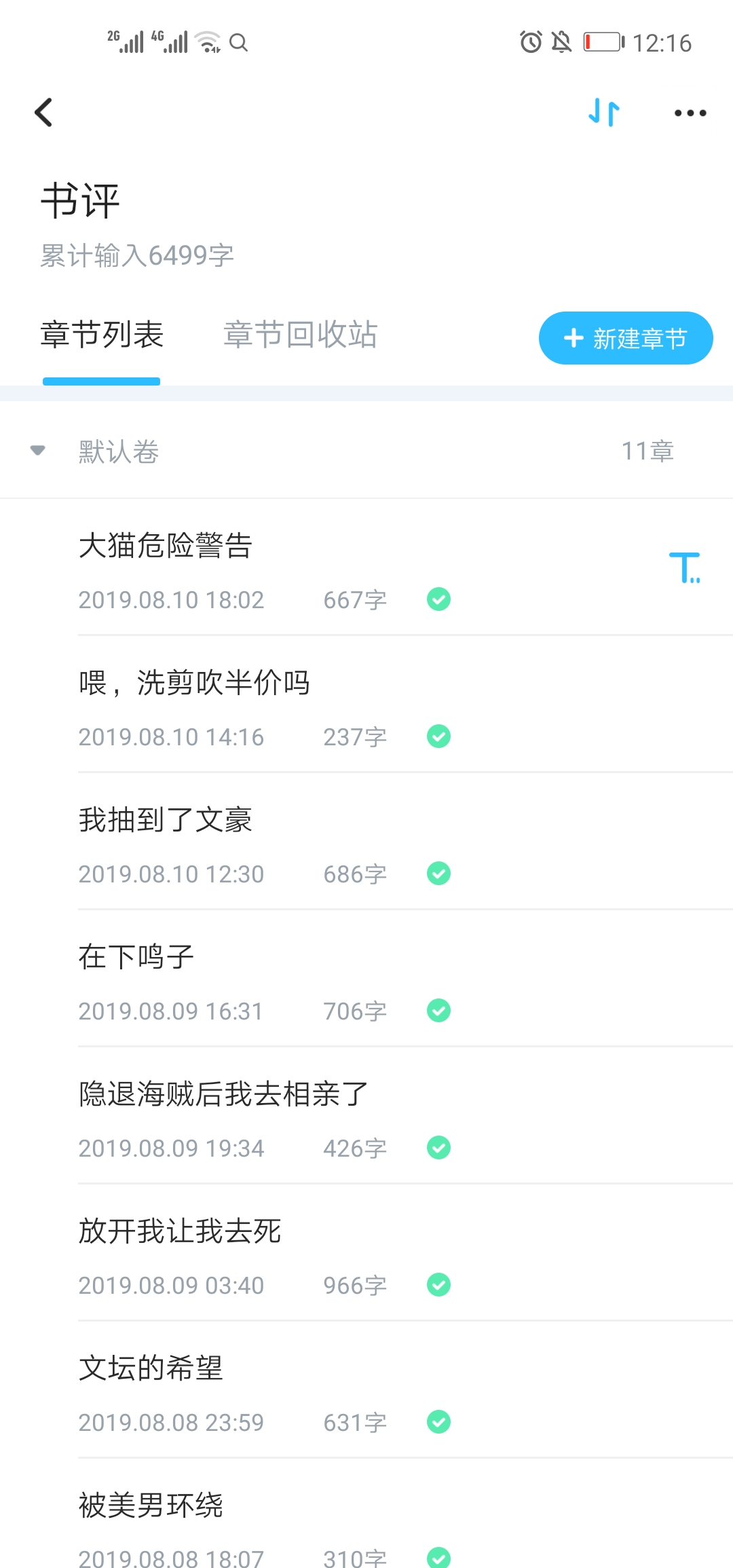Open the three-dot overflow menu
Viewport: 733px width, 1568px height.
pyautogui.click(x=690, y=113)
